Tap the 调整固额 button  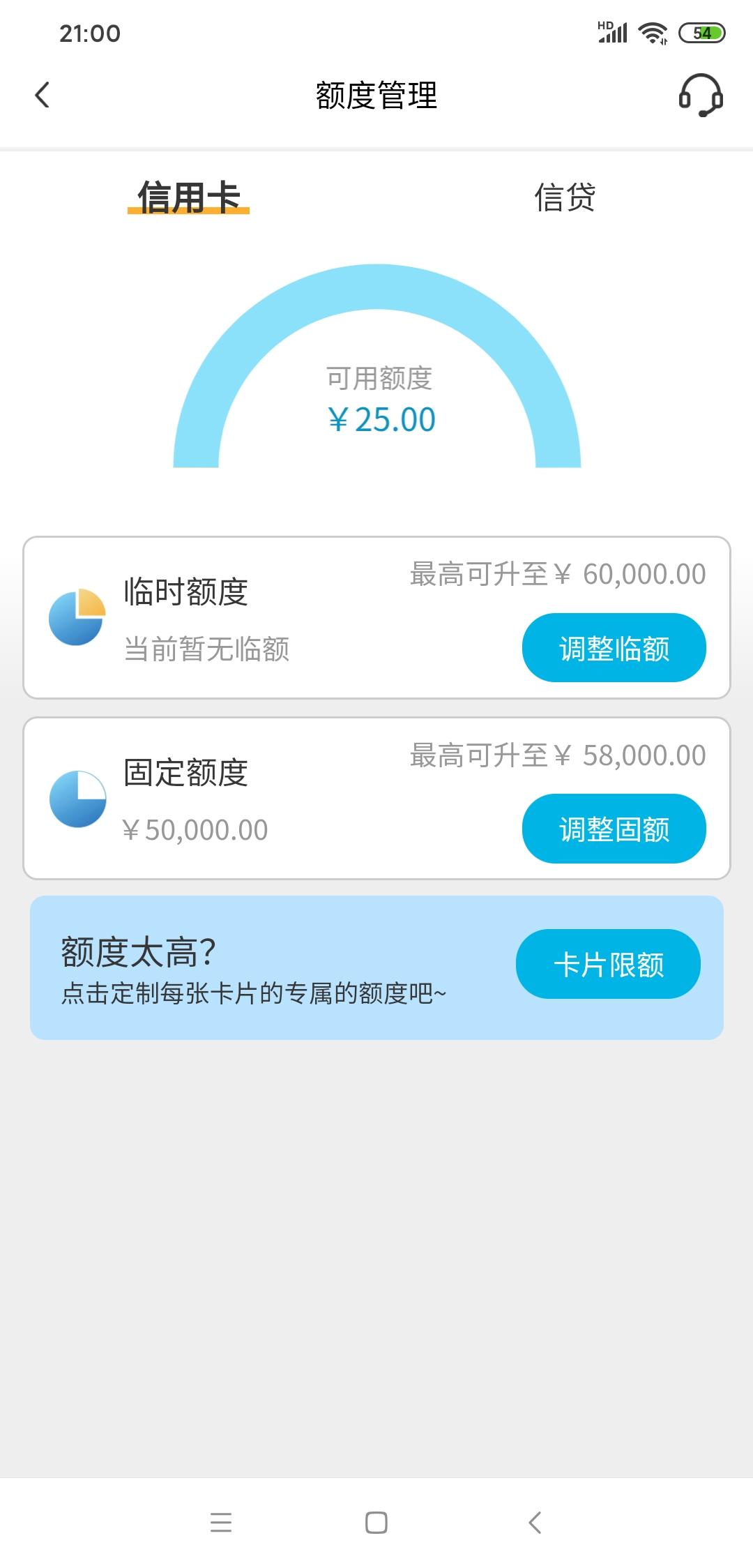tap(614, 829)
